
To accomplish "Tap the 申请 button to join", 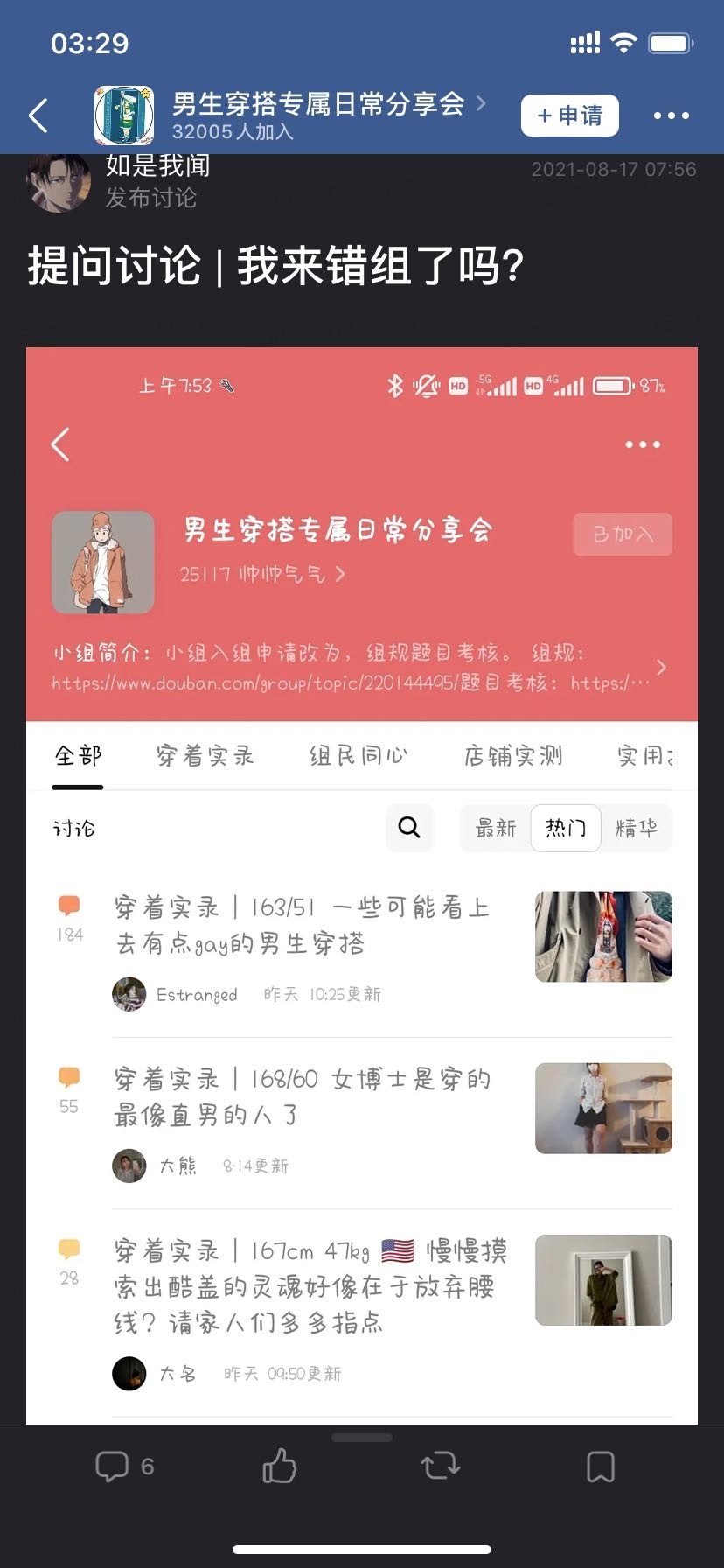I will coord(570,115).
